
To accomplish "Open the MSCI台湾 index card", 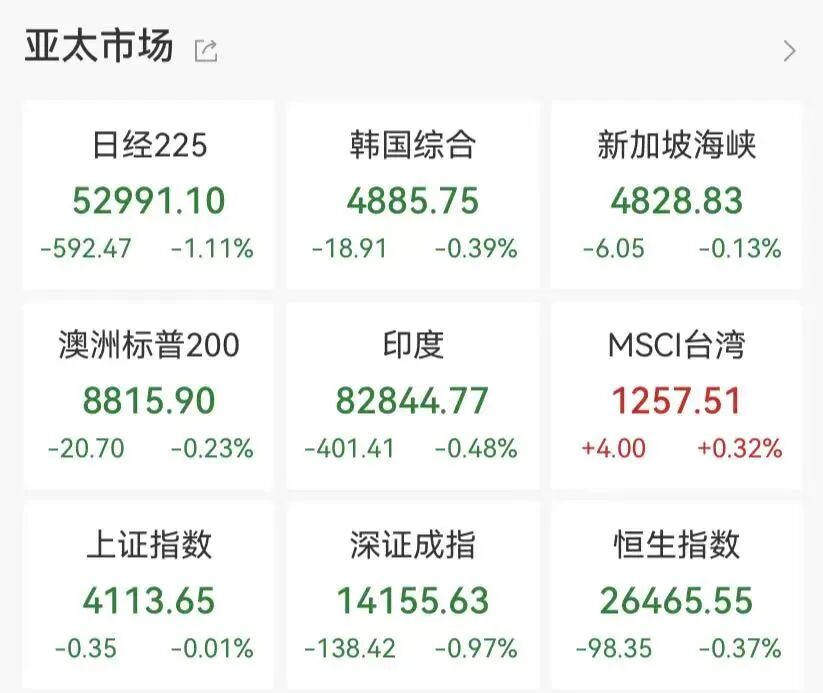I will (x=677, y=397).
